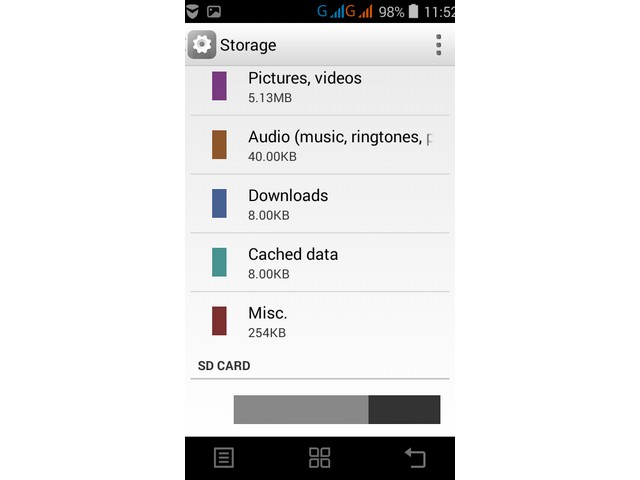Tap the system back button
The image size is (640, 480).
[415, 458]
